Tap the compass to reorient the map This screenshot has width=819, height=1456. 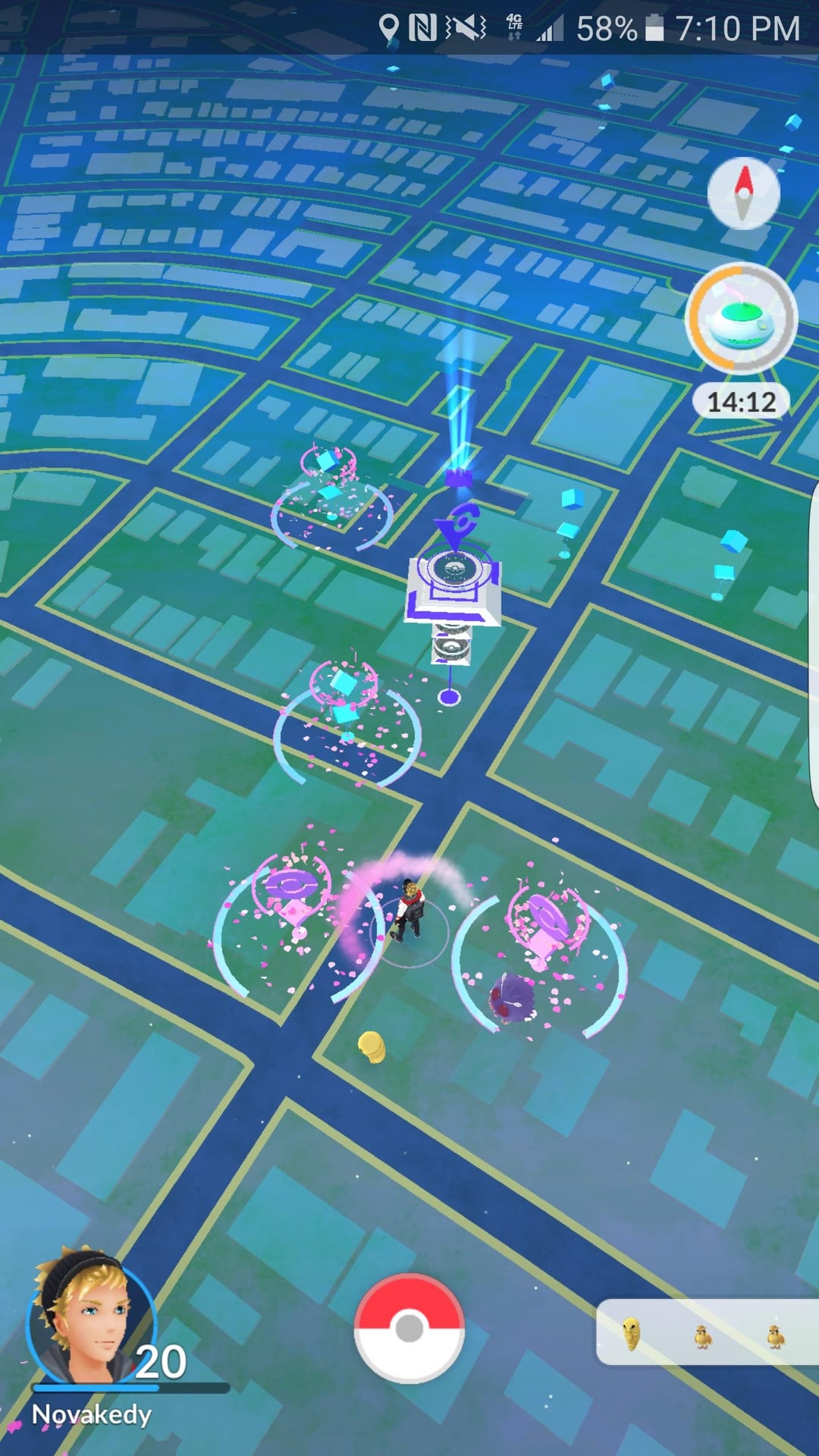coord(743,193)
